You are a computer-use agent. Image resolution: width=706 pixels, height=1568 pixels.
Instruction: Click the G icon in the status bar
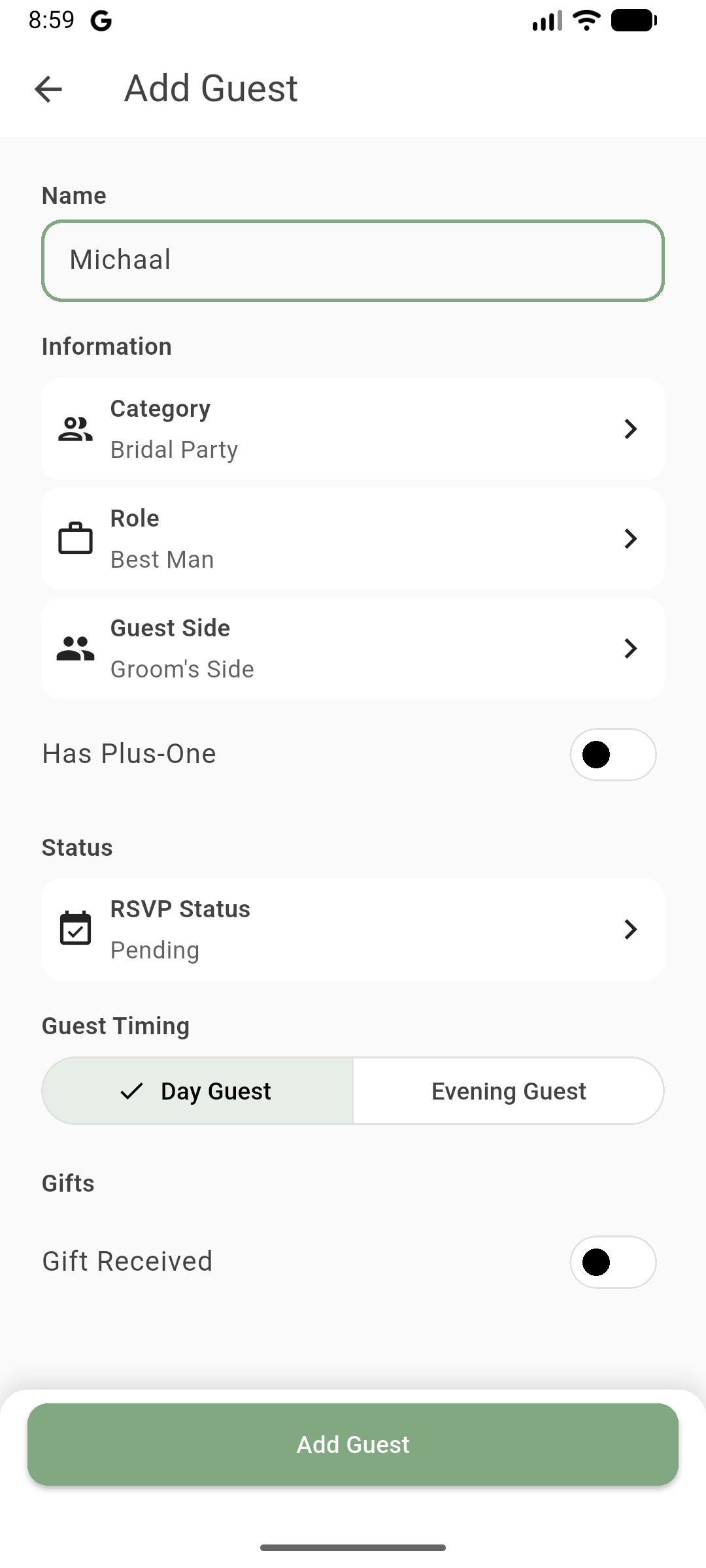[x=101, y=20]
